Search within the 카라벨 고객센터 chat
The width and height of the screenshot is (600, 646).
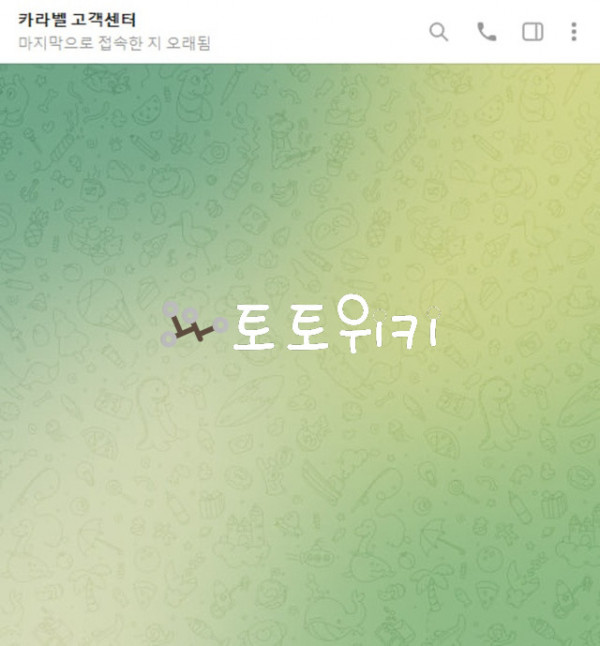(438, 32)
